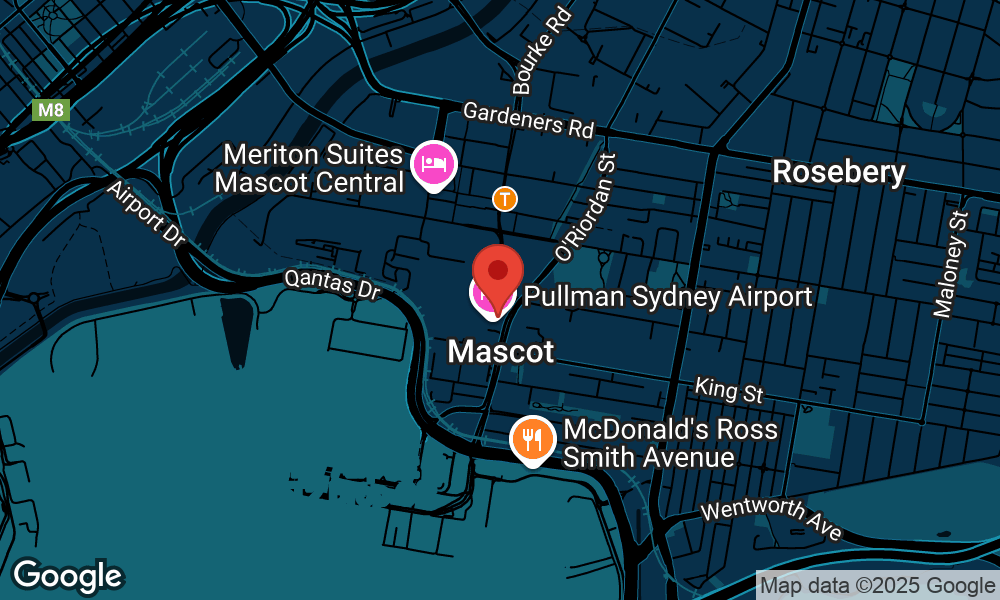1000x600 pixels.
Task: Tap the red location pin at Pullman Sydney Airport
Action: (x=498, y=272)
